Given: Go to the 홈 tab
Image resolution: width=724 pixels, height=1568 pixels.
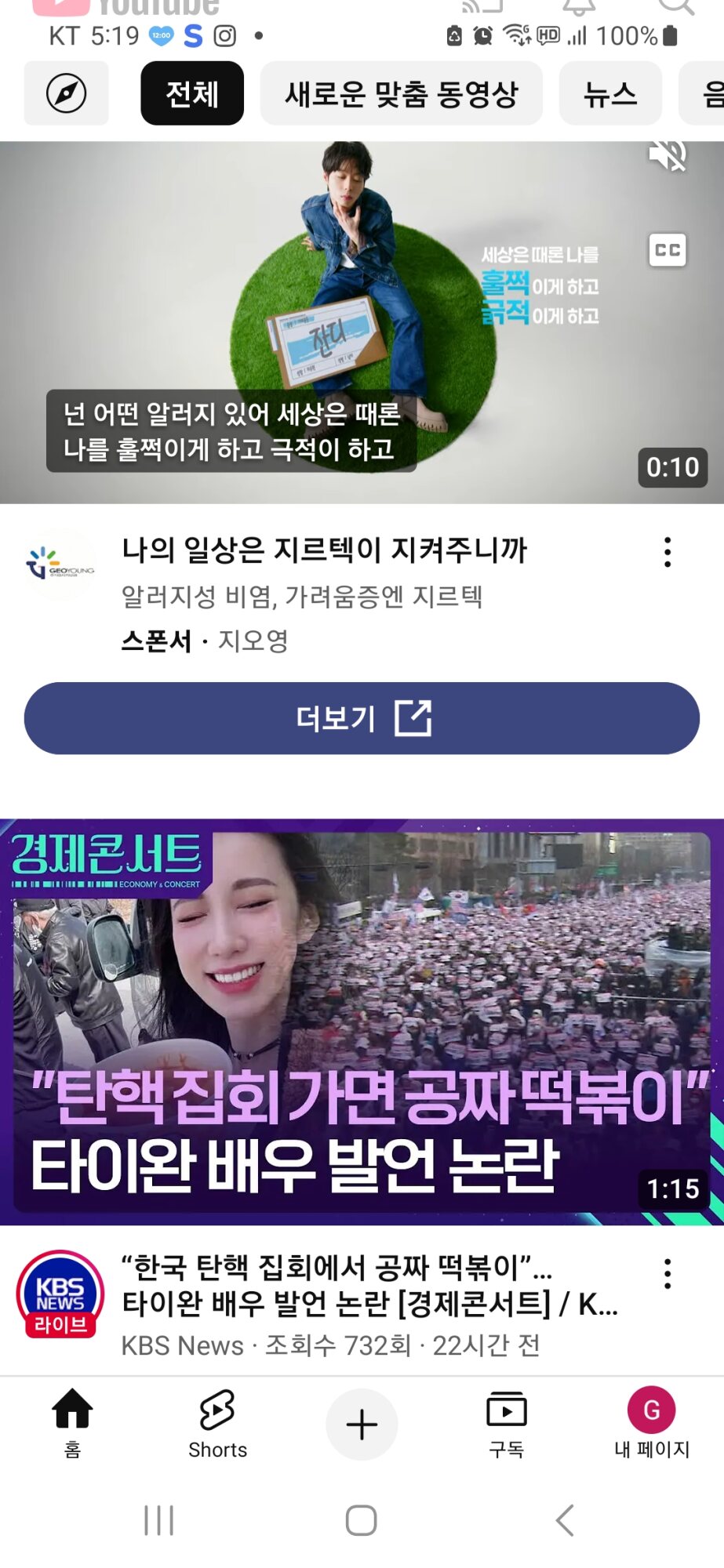Looking at the screenshot, I should click(72, 1423).
